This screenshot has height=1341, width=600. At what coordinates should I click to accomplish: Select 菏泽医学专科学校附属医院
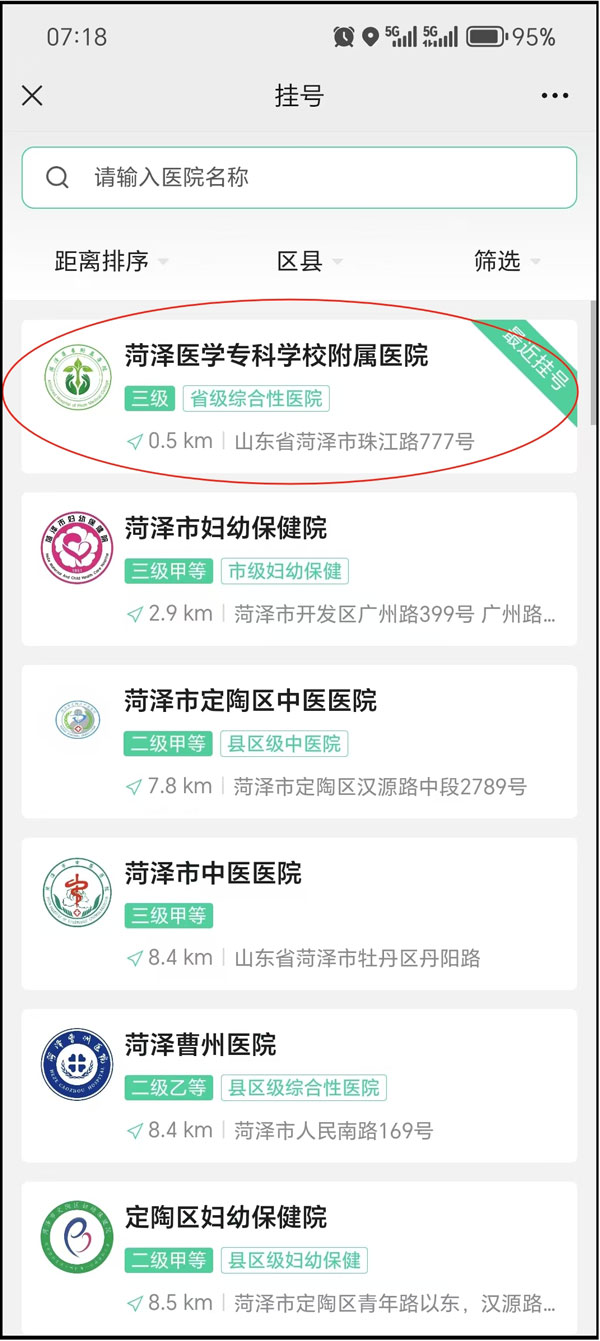click(300, 396)
